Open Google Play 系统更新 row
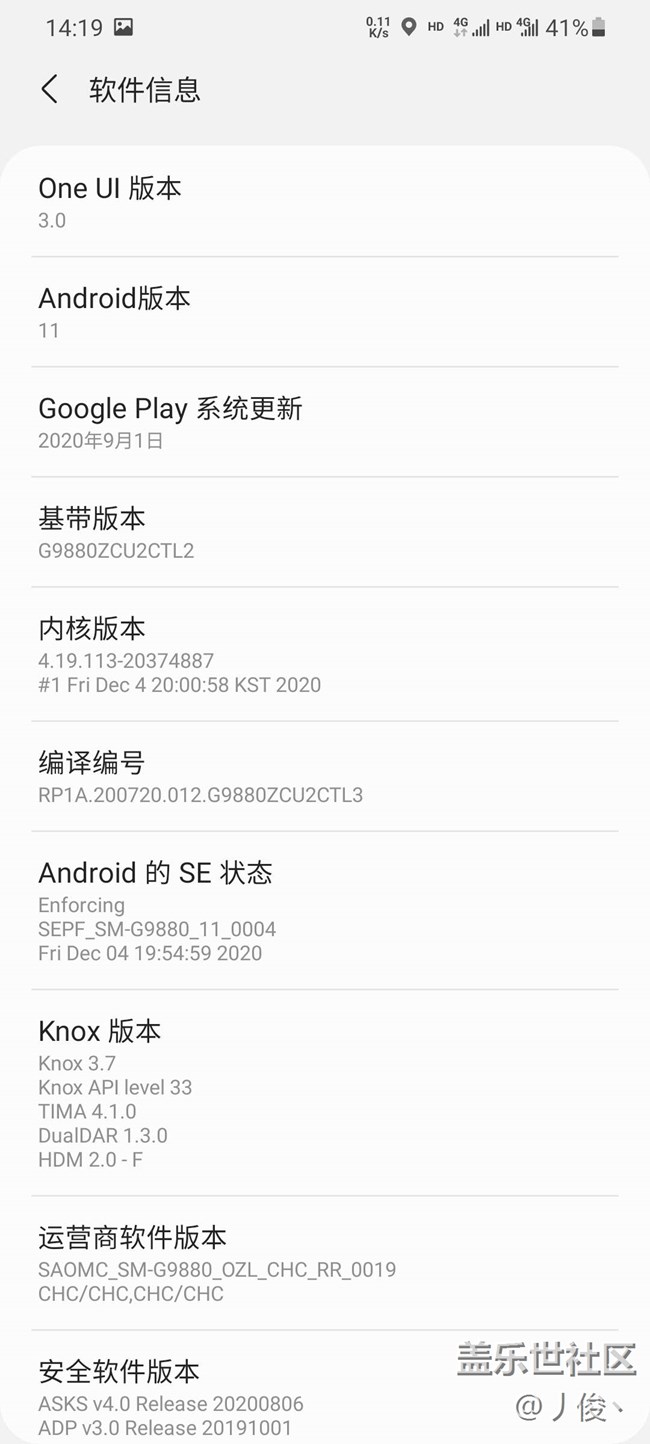650x1444 pixels. (324, 422)
